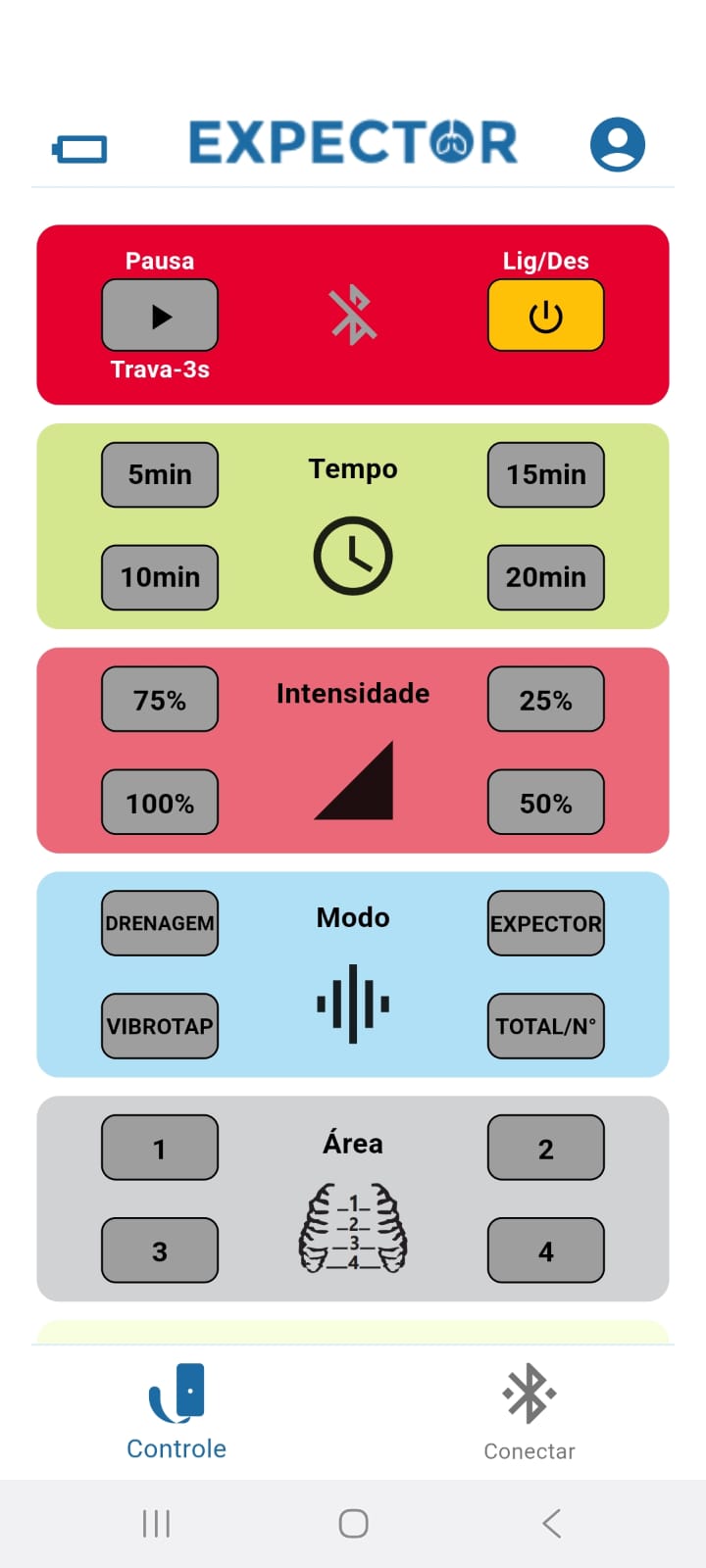Pick the 20min duration
This screenshot has width=706, height=1568.
pyautogui.click(x=546, y=577)
